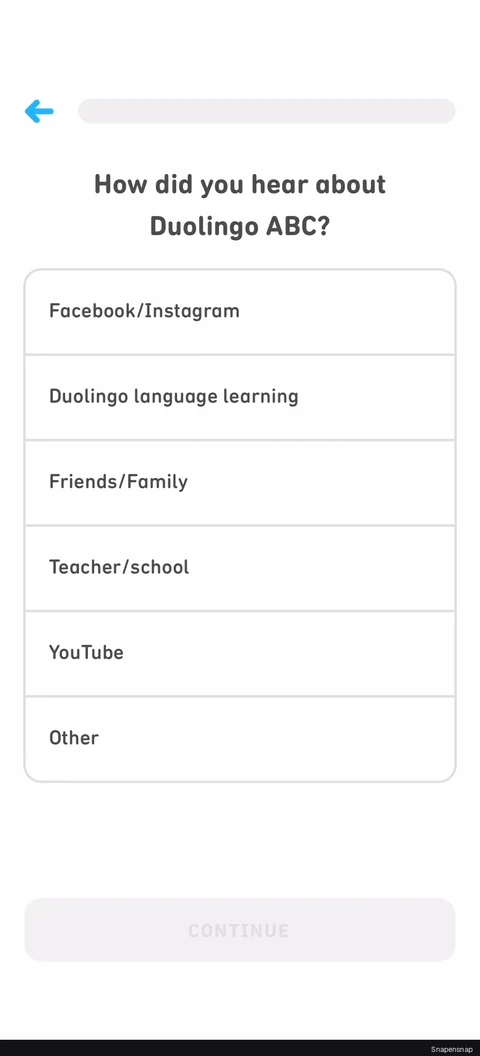Pick the Friends/Family answer

240,483
